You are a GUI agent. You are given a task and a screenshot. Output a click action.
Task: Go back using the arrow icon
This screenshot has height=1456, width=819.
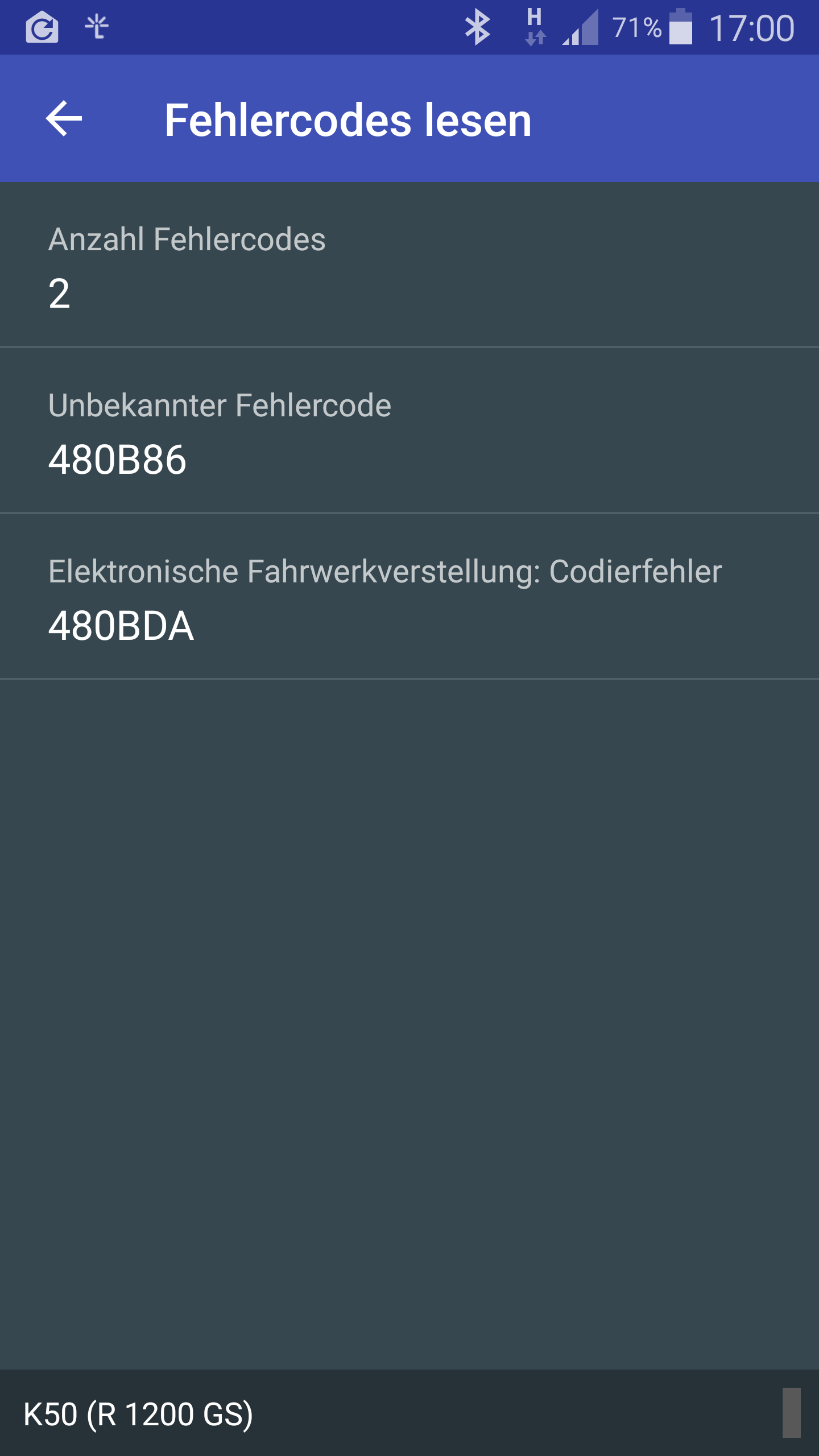pyautogui.click(x=64, y=119)
